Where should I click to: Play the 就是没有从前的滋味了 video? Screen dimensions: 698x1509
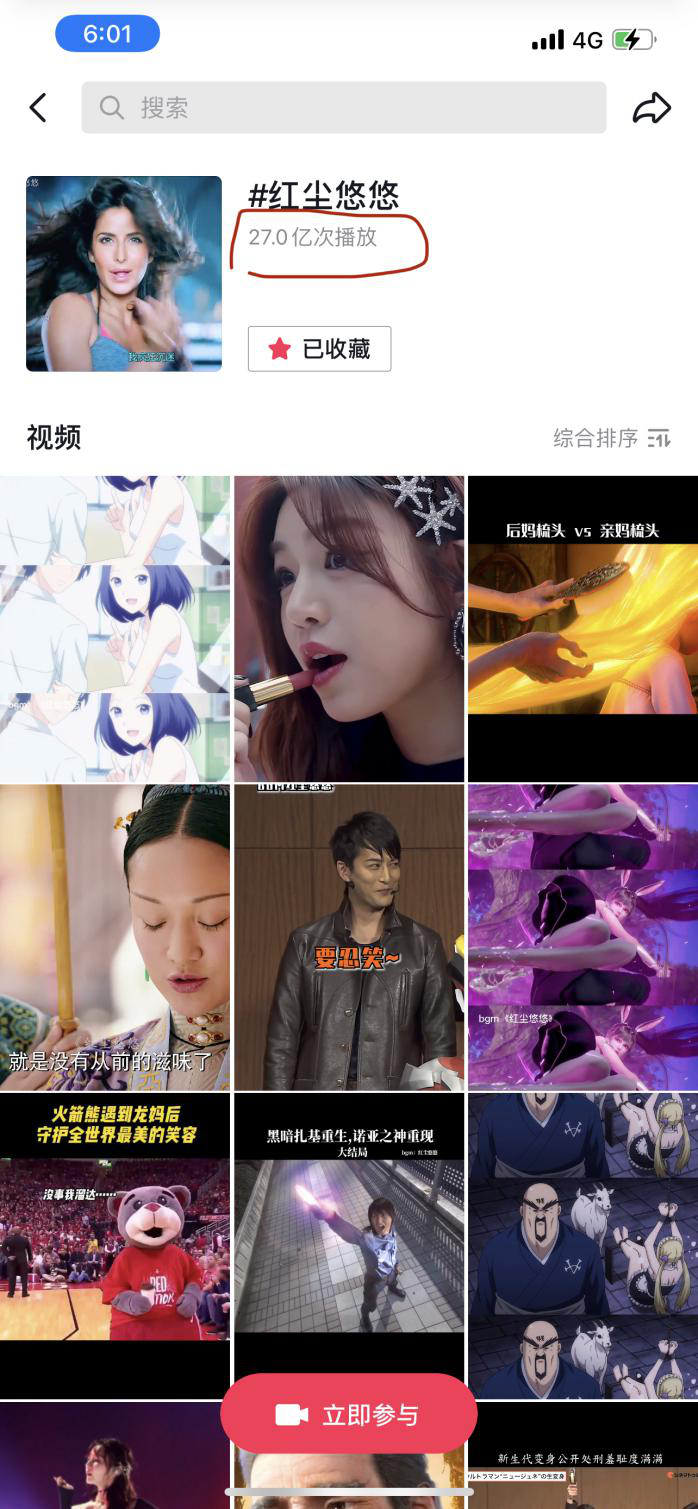coord(114,937)
